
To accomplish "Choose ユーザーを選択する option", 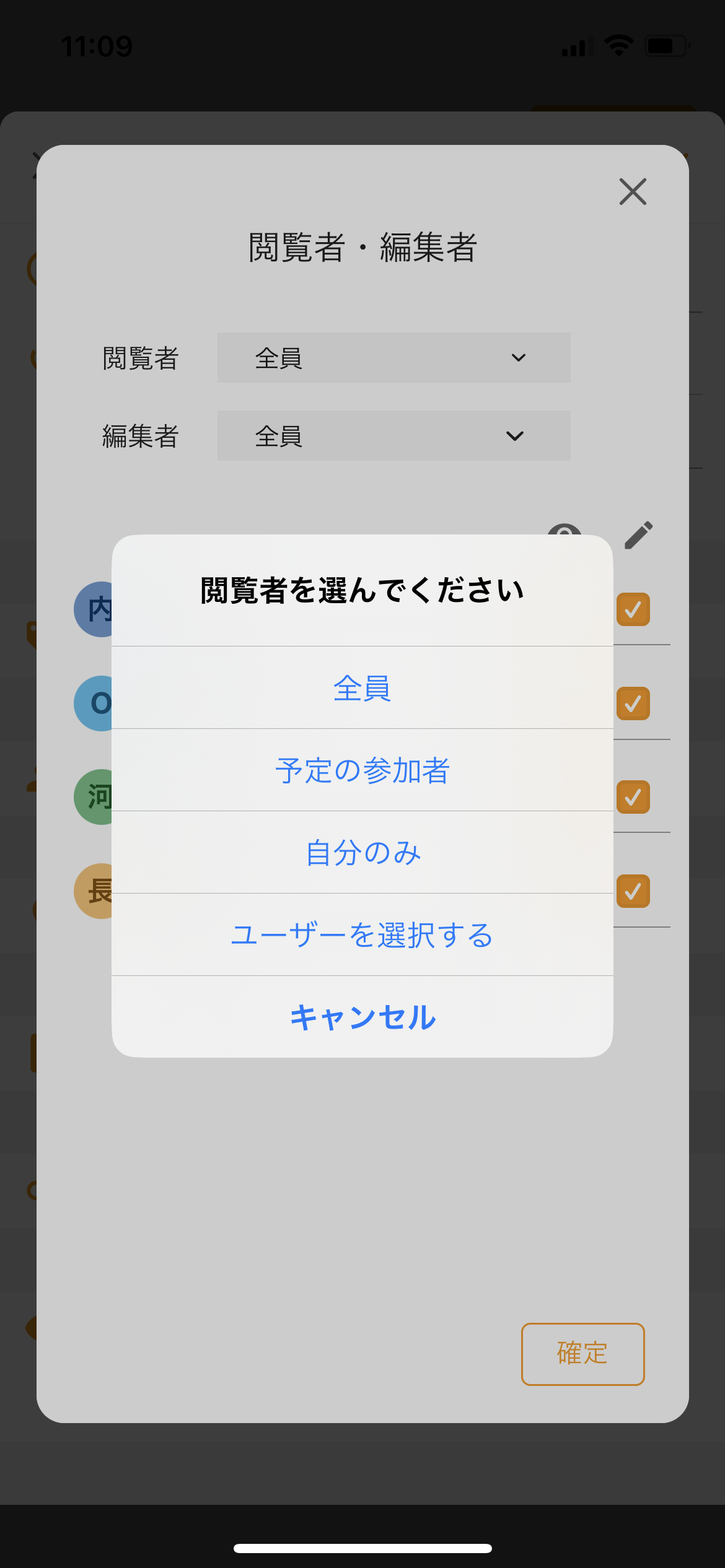I will [x=362, y=935].
